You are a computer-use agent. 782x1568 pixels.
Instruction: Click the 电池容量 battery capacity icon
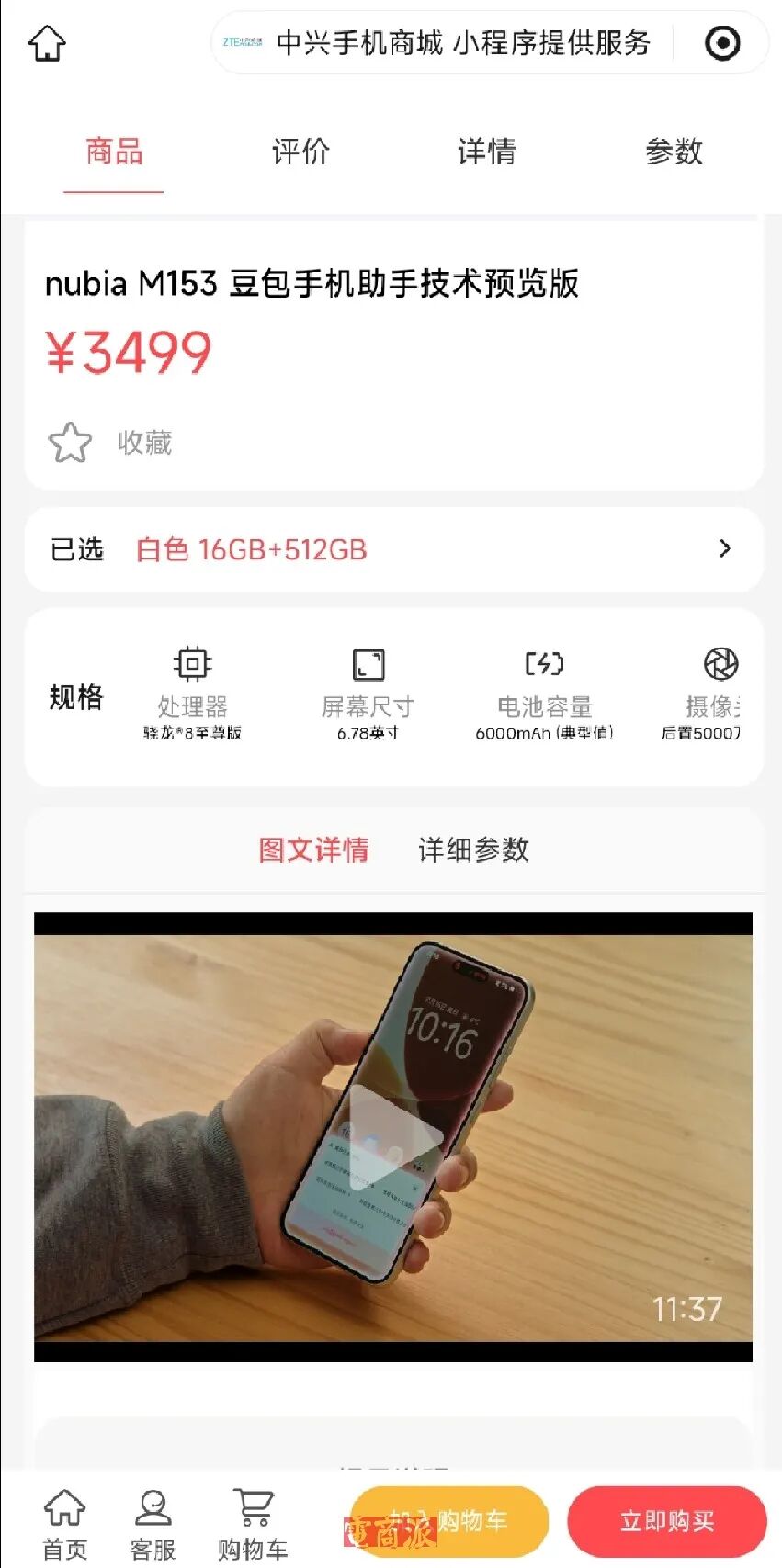(544, 663)
